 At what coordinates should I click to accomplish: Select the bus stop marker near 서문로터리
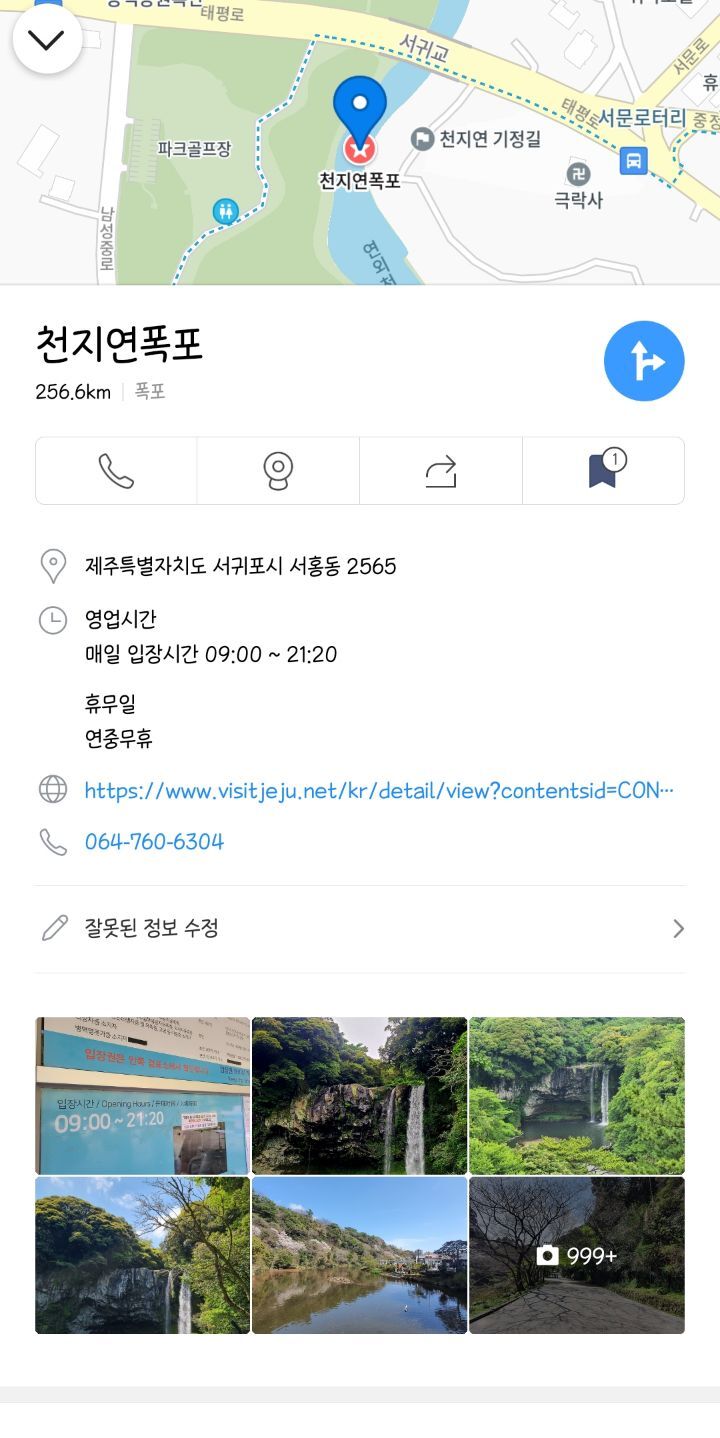click(x=633, y=160)
